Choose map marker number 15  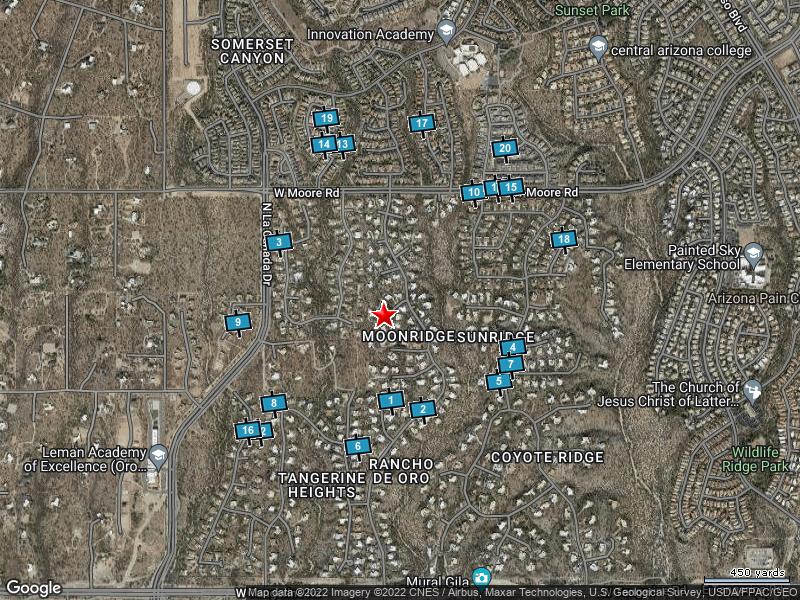(x=511, y=187)
